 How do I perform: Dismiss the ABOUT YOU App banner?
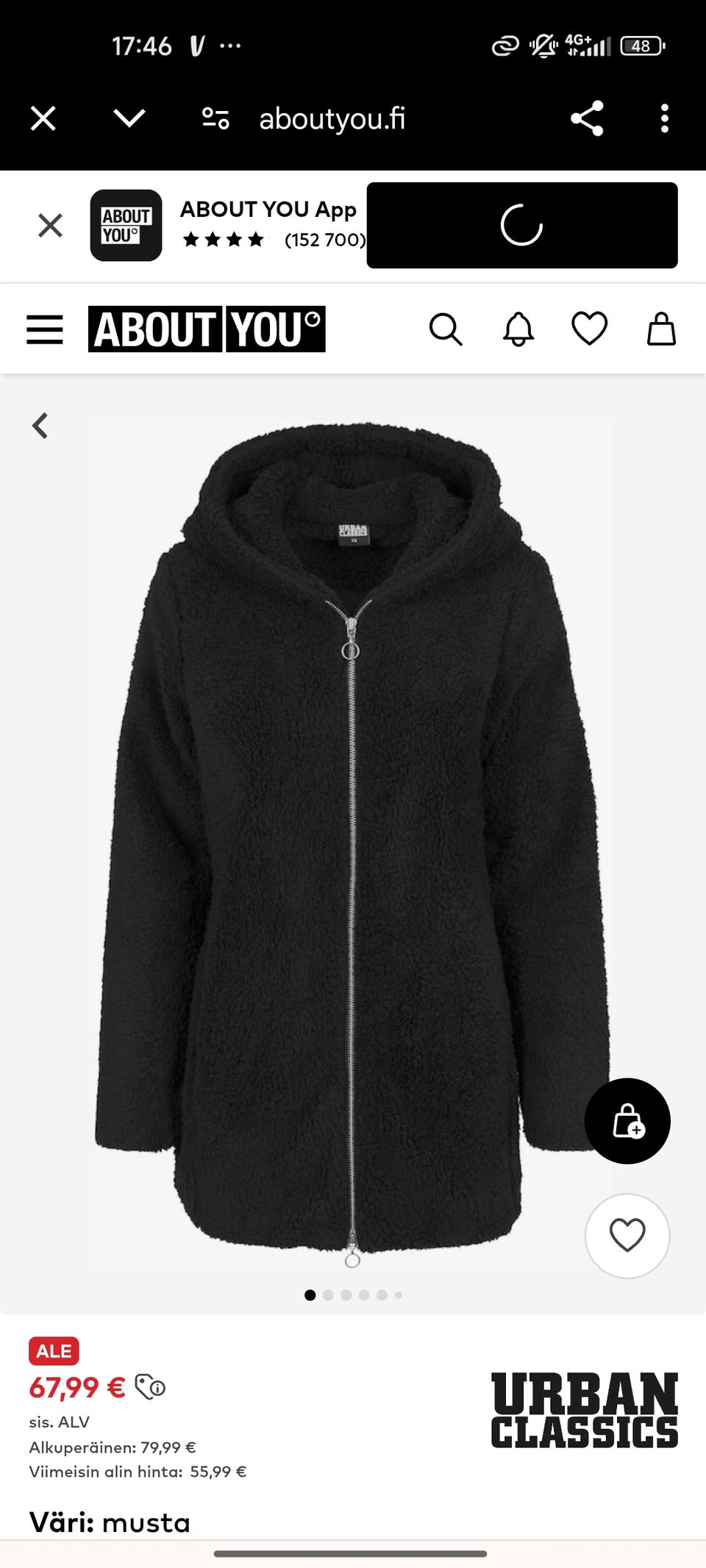click(x=50, y=225)
